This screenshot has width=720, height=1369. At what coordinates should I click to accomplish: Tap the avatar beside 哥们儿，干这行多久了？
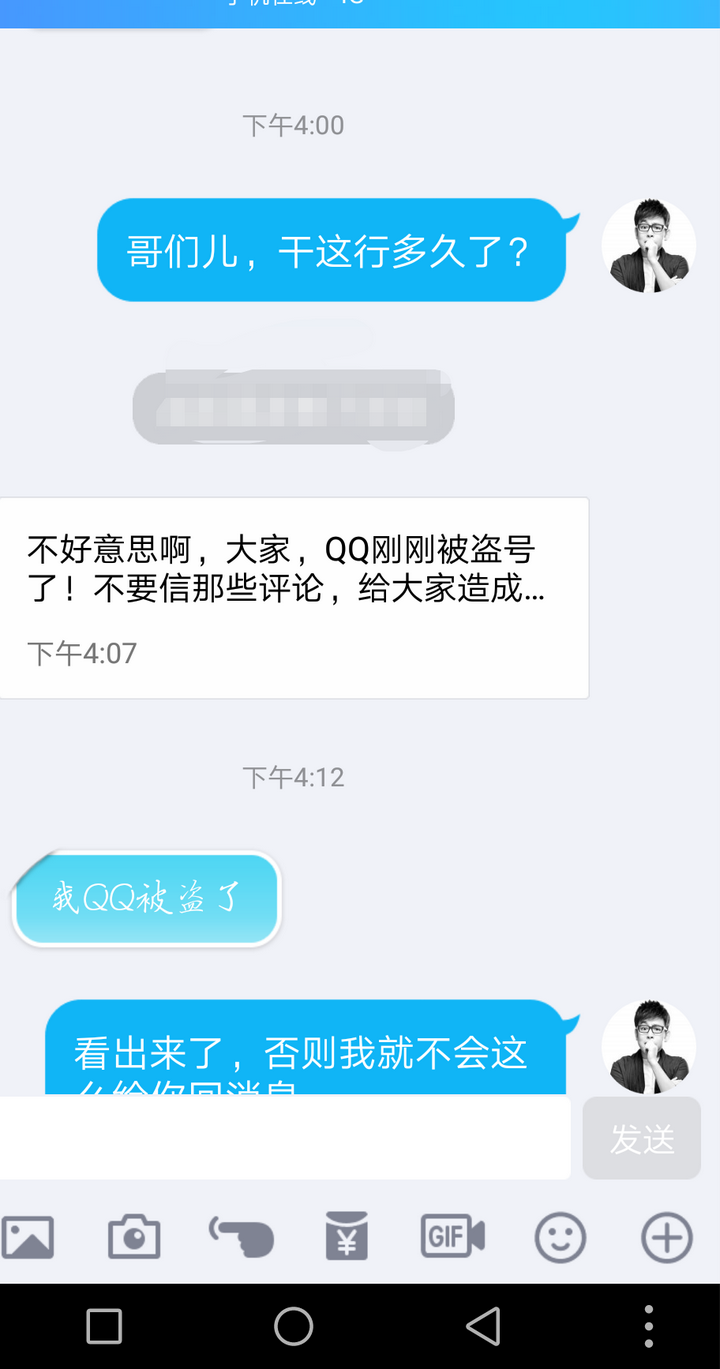(x=648, y=246)
